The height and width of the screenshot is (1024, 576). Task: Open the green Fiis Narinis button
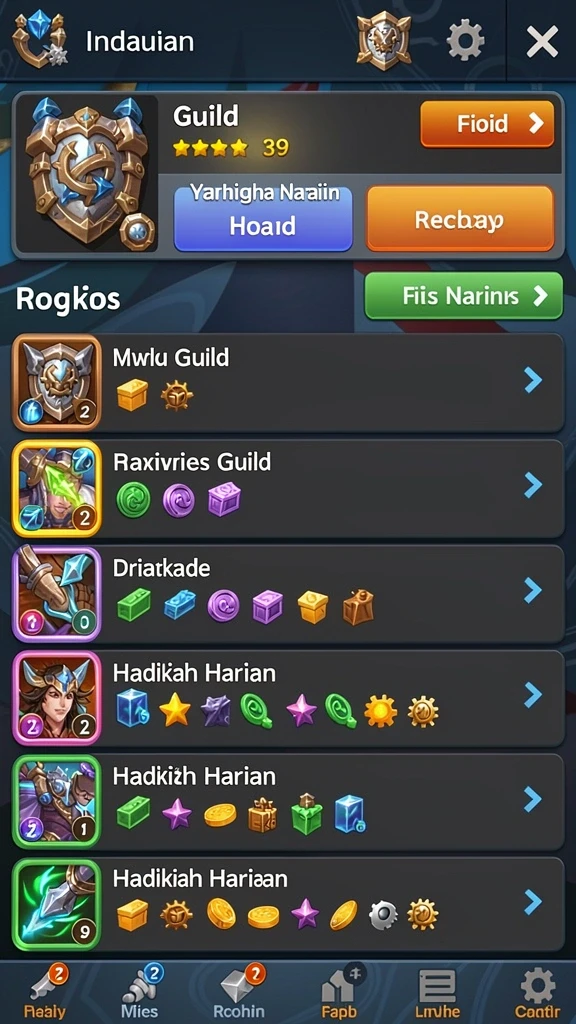463,296
